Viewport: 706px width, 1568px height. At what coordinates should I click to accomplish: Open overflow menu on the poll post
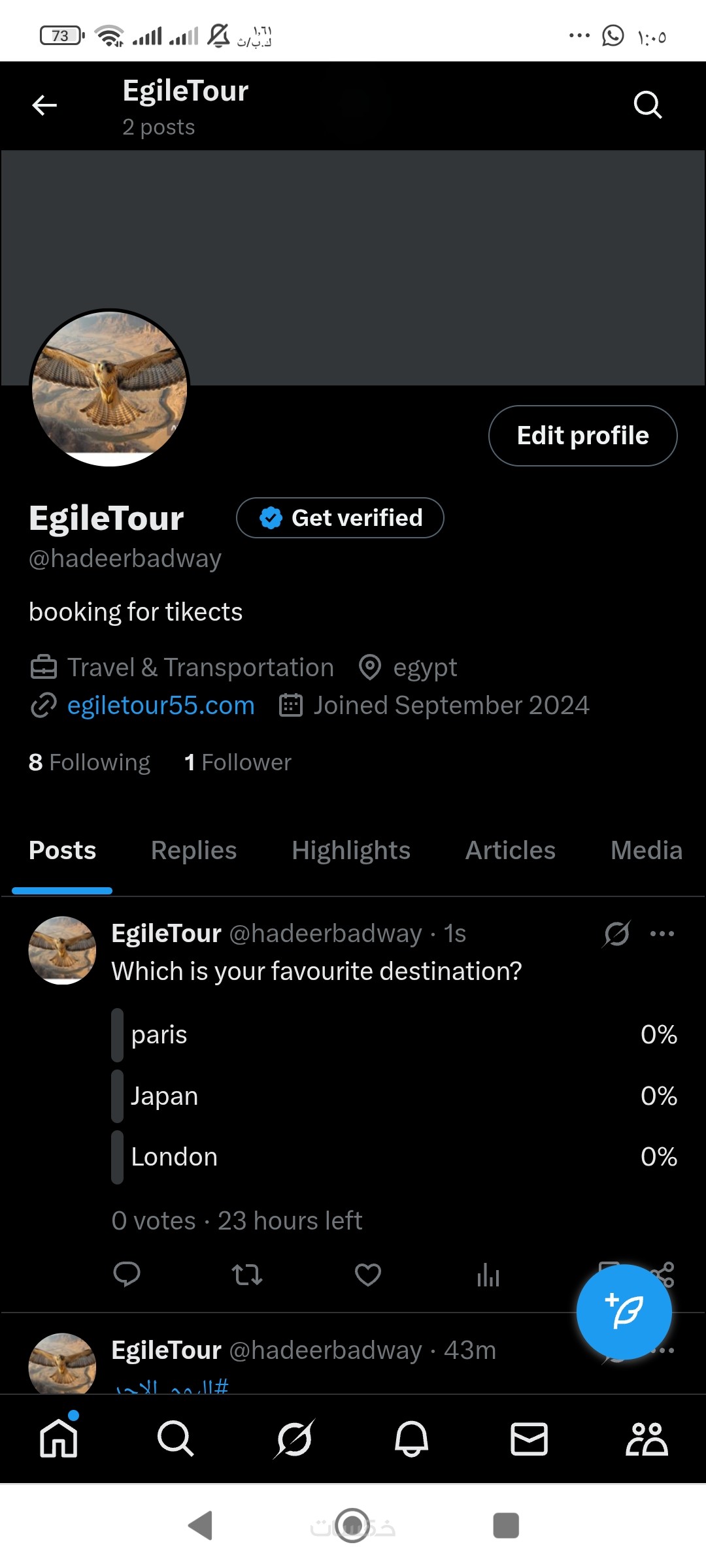point(662,934)
